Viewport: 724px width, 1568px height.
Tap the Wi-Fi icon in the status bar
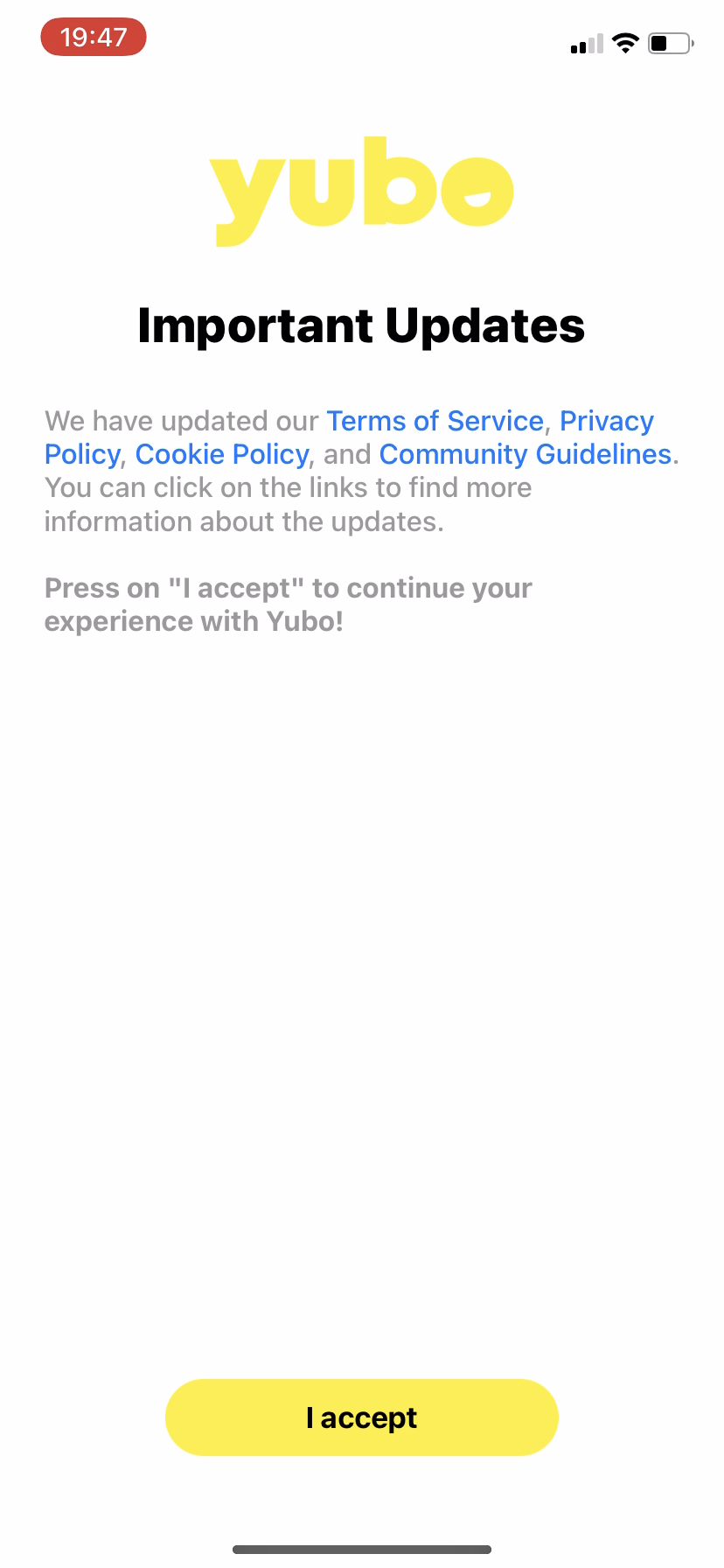626,42
